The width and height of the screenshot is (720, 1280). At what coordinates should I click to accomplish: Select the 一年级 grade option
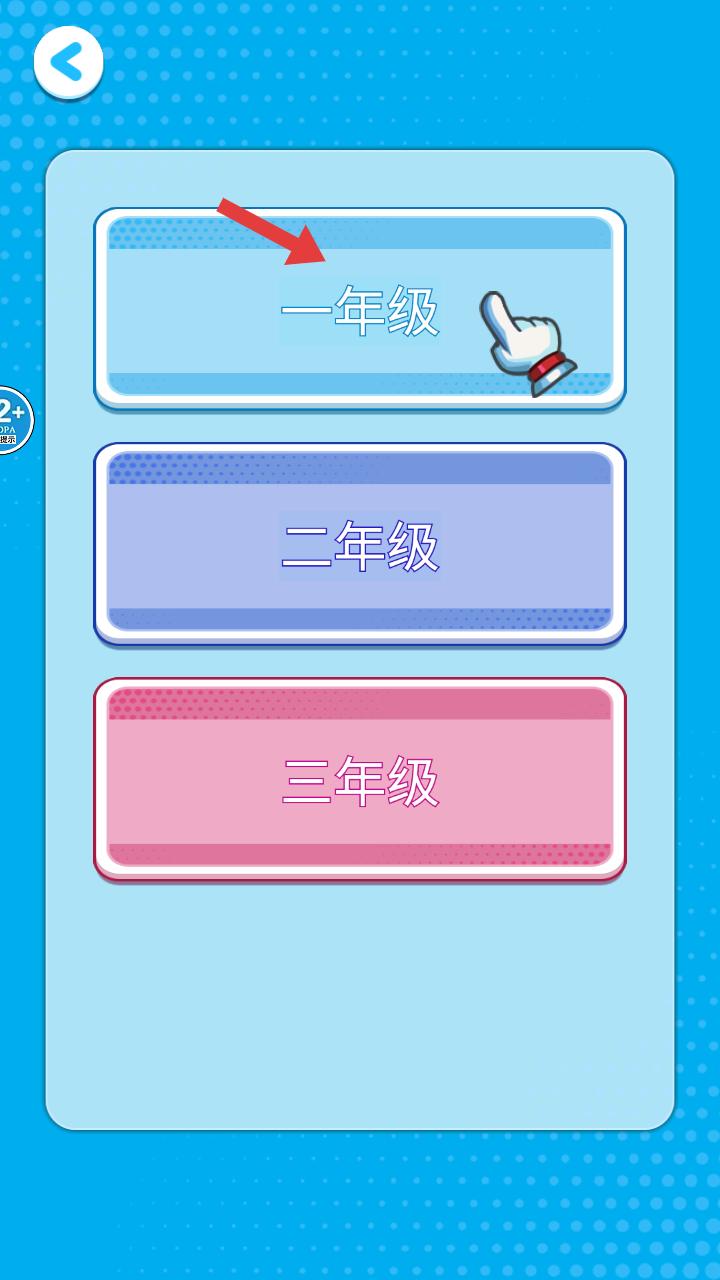359,310
